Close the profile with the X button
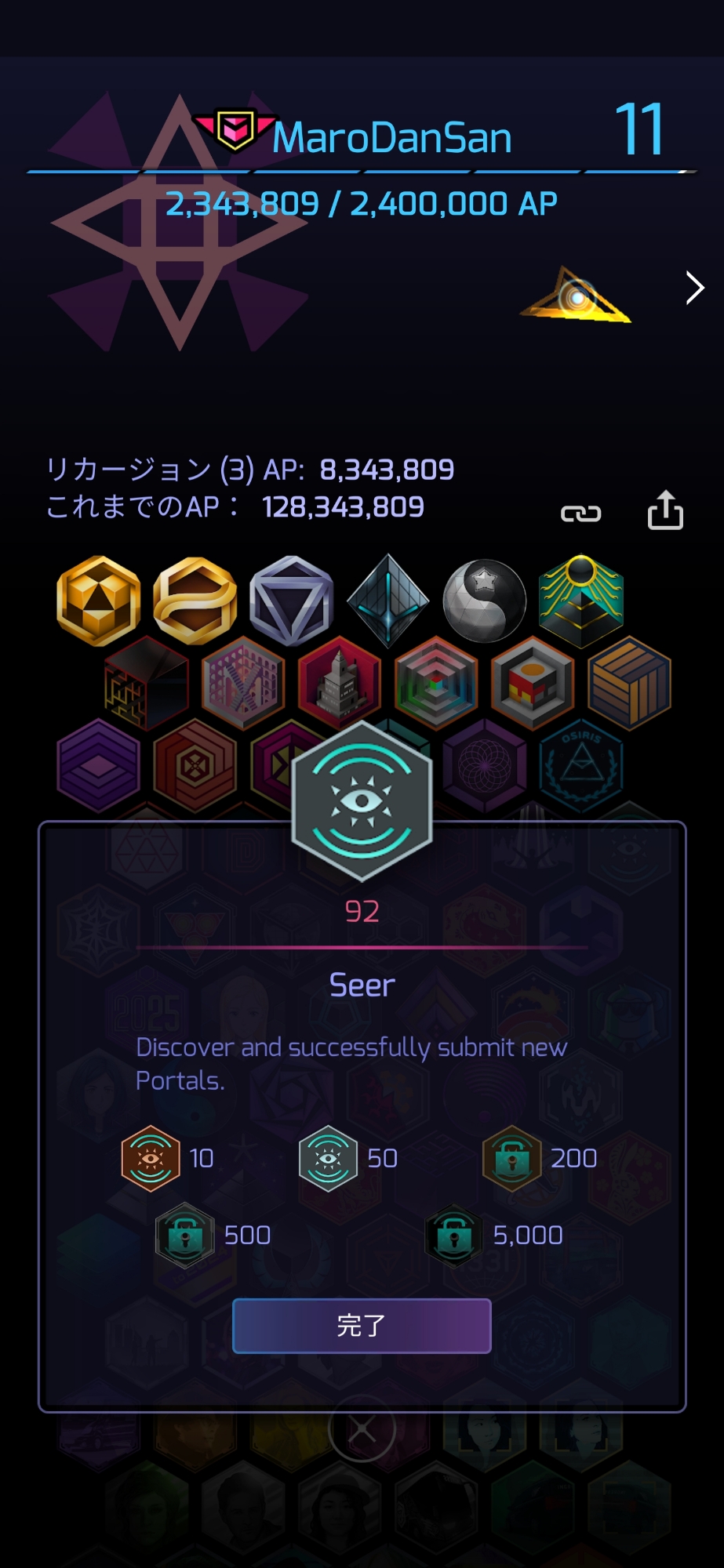This screenshot has width=724, height=1568. click(362, 1428)
